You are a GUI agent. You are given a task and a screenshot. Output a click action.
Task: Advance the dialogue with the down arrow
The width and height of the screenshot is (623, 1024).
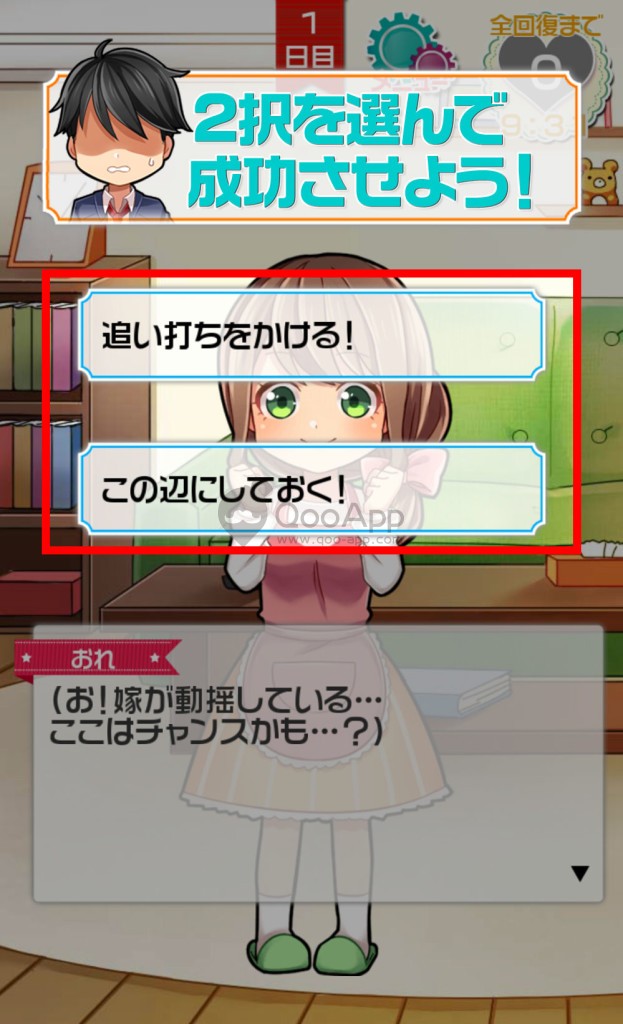click(x=579, y=873)
